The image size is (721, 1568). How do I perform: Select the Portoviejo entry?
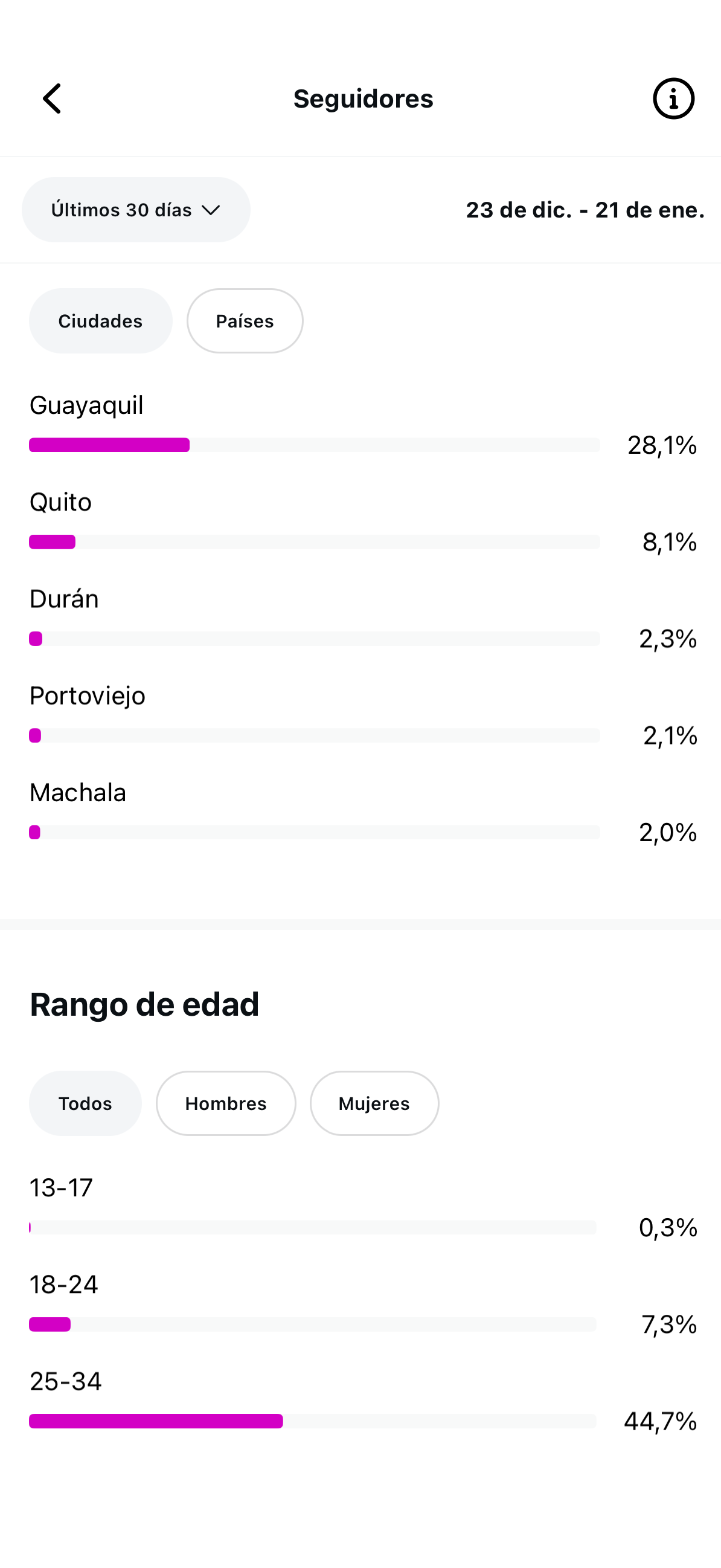pos(87,695)
